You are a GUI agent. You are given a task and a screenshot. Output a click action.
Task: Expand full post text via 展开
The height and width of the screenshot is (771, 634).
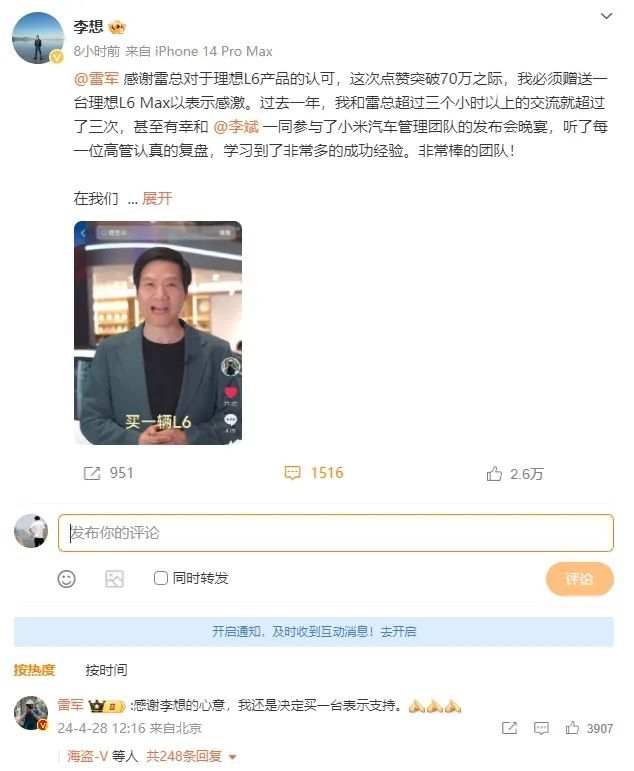tap(157, 198)
